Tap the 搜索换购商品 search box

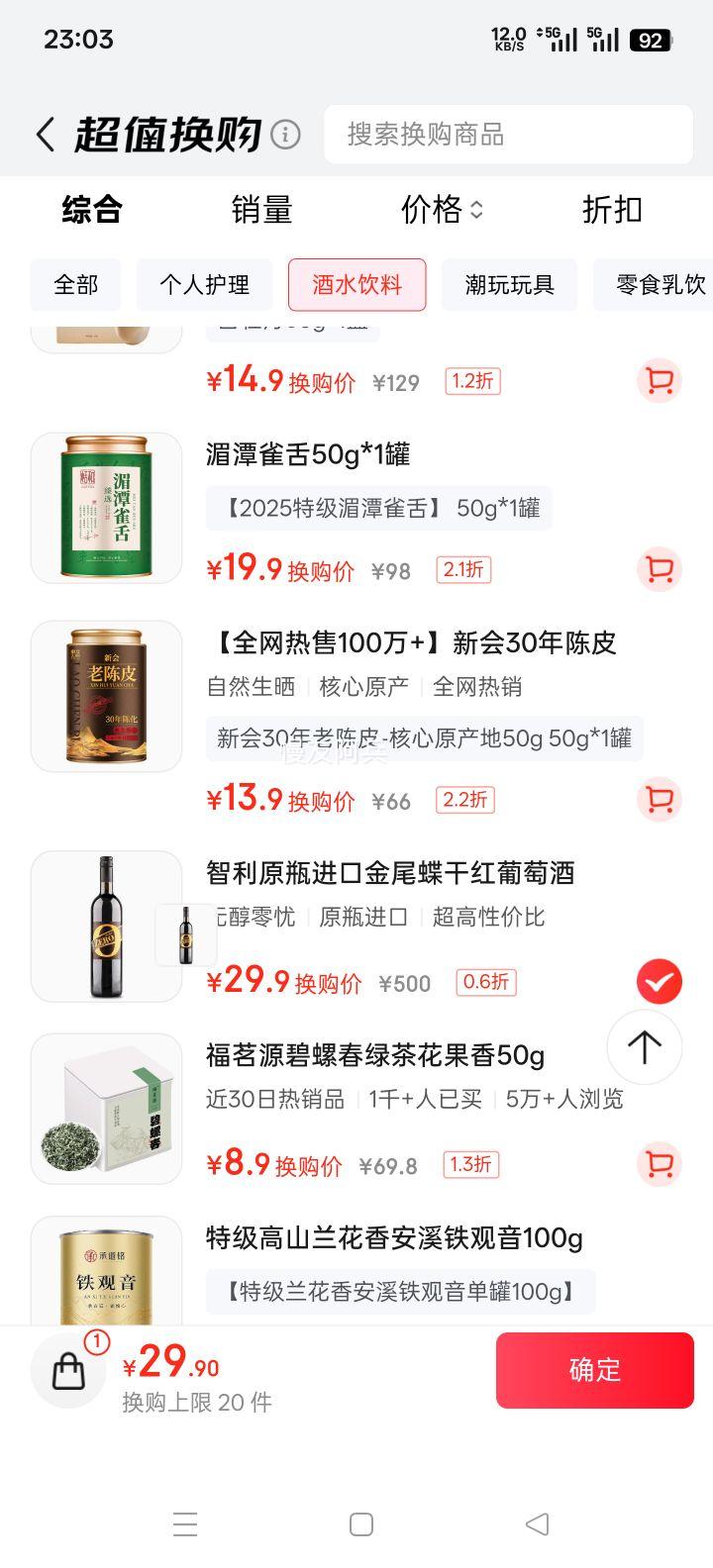(x=508, y=135)
